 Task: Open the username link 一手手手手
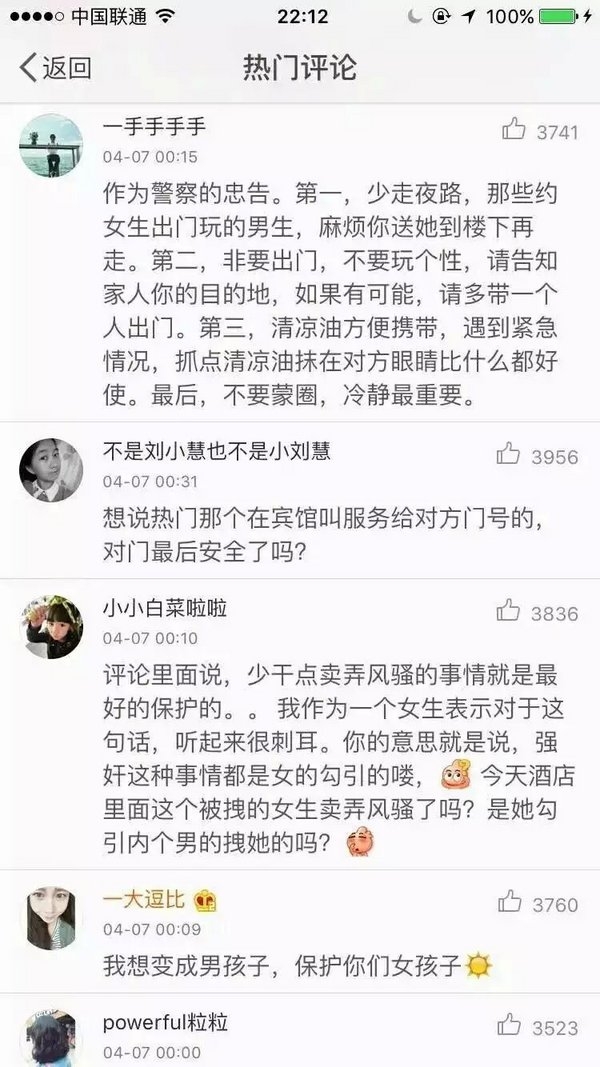point(154,128)
